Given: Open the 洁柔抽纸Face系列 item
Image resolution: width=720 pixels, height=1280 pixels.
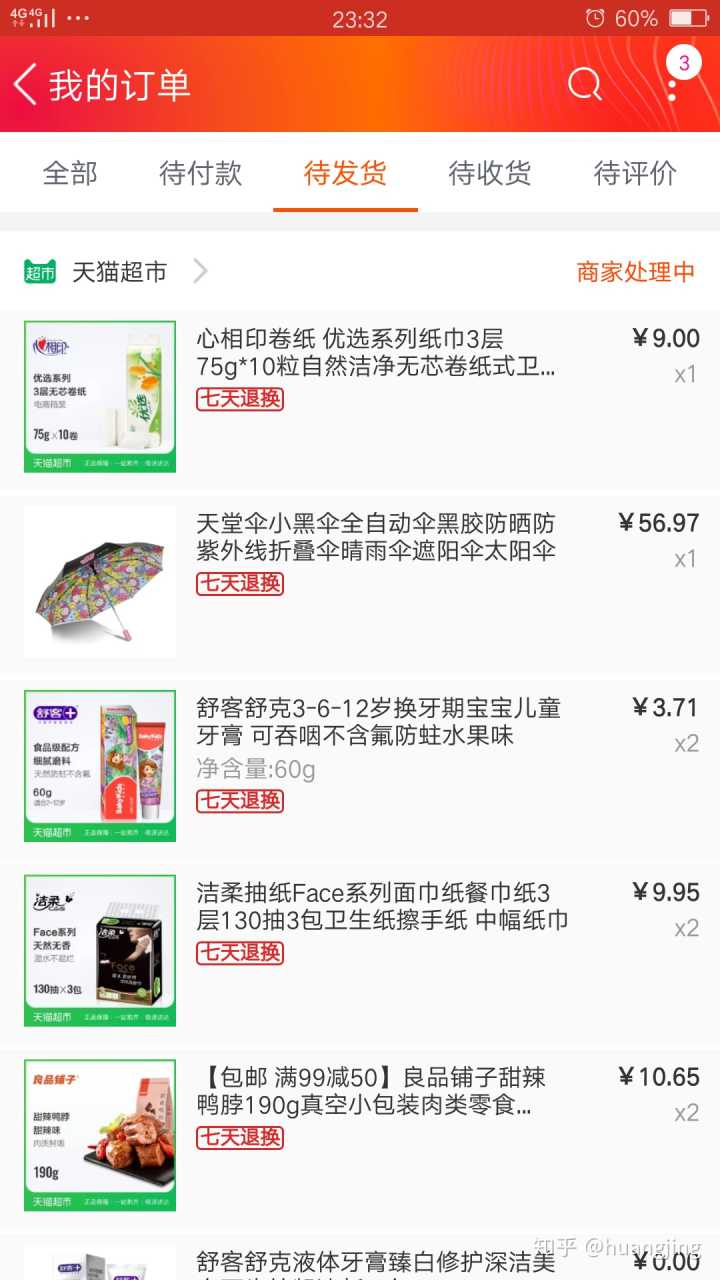Looking at the screenshot, I should coord(381,906).
